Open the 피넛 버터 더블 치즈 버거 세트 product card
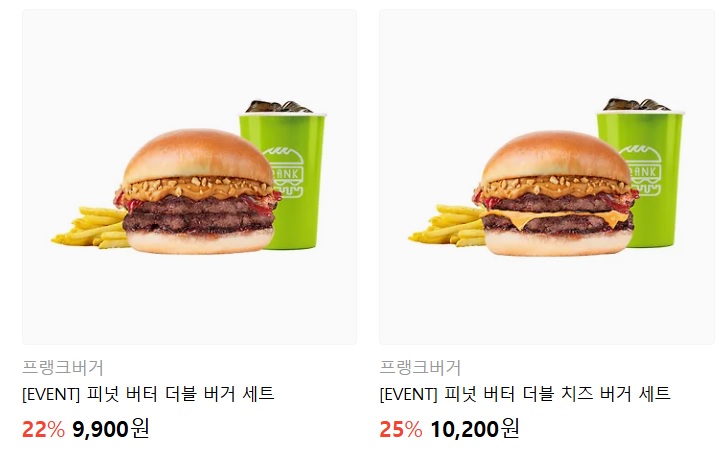This screenshot has width=720, height=465. (x=546, y=178)
